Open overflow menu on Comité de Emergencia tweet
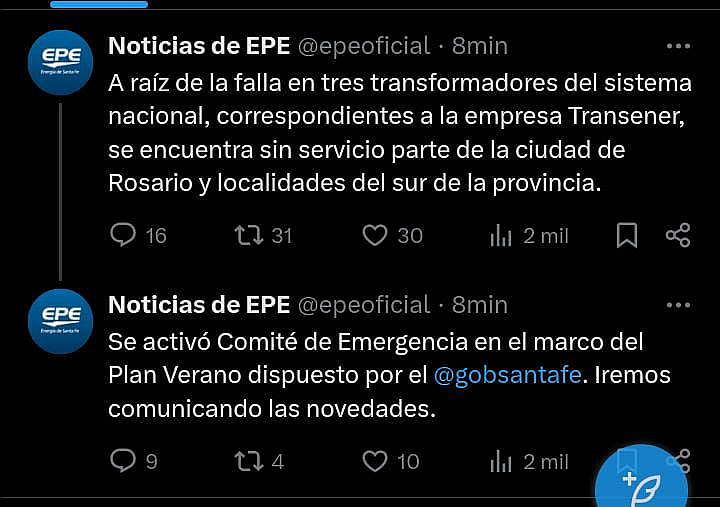 [678, 305]
